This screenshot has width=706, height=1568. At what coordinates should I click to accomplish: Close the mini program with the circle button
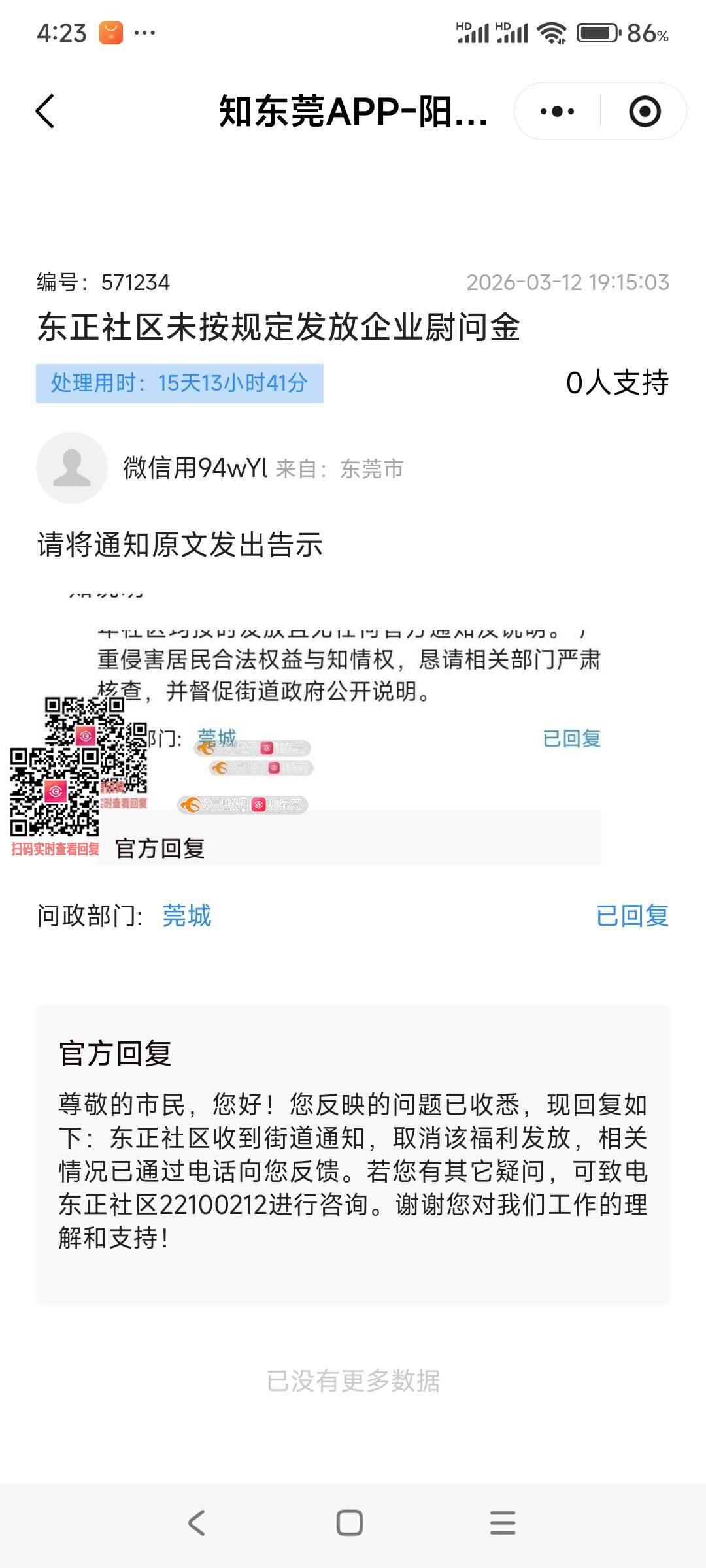(x=645, y=112)
